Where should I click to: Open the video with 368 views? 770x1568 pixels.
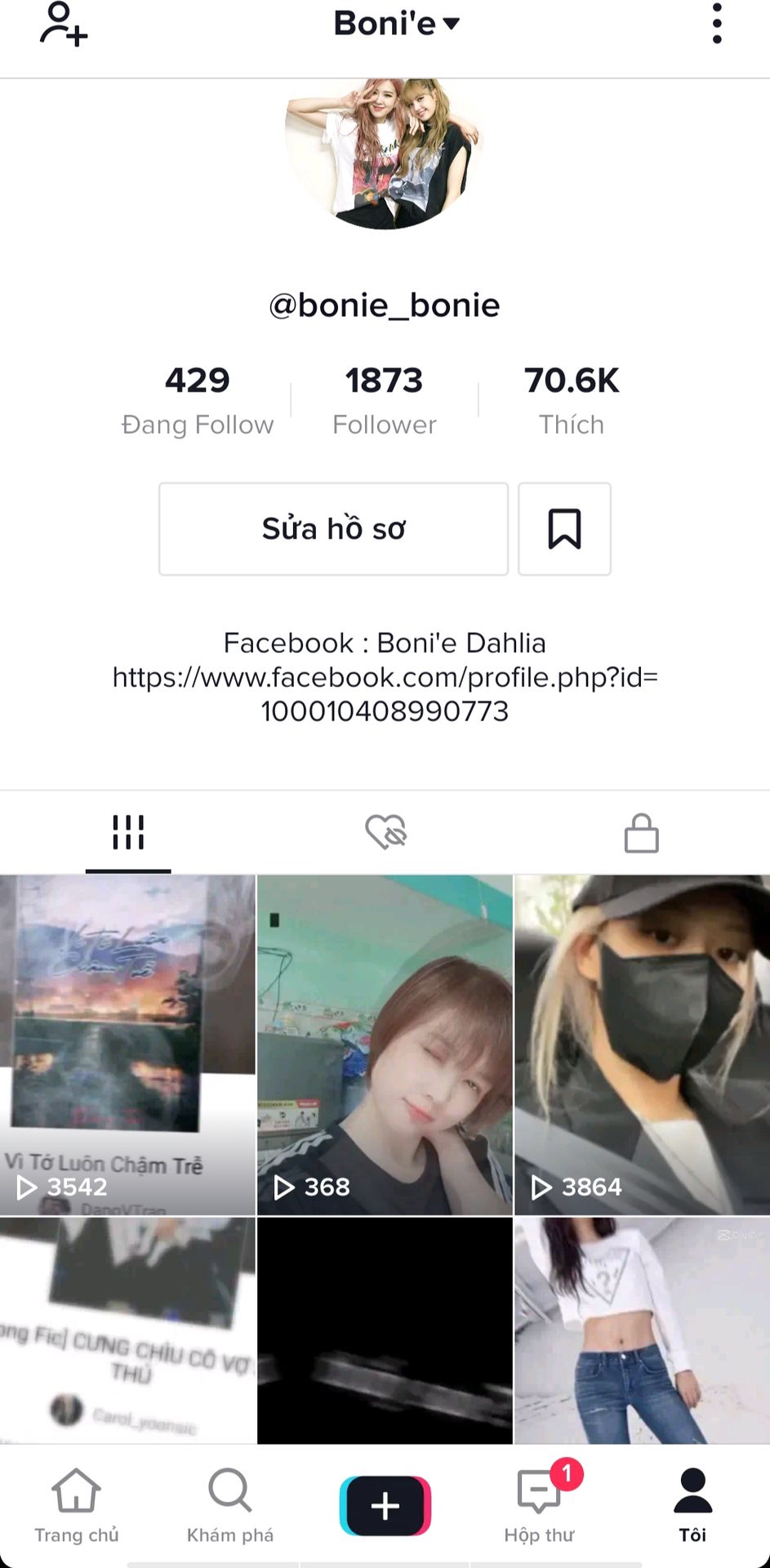385,1045
